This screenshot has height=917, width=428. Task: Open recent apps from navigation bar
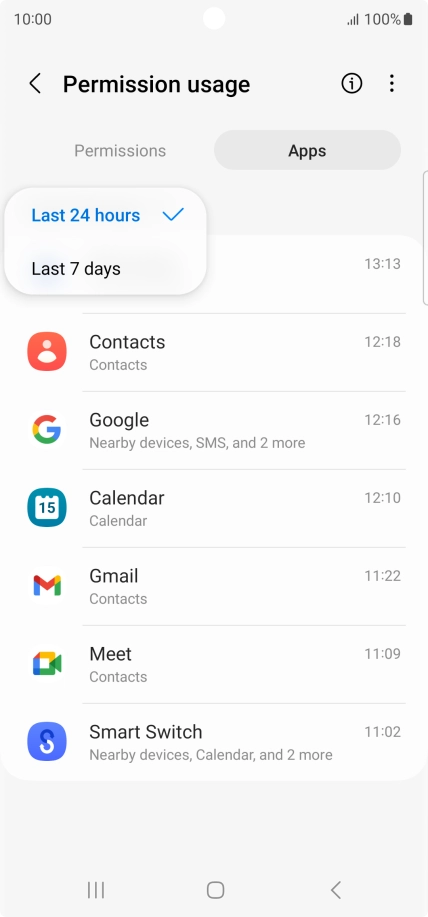96,890
